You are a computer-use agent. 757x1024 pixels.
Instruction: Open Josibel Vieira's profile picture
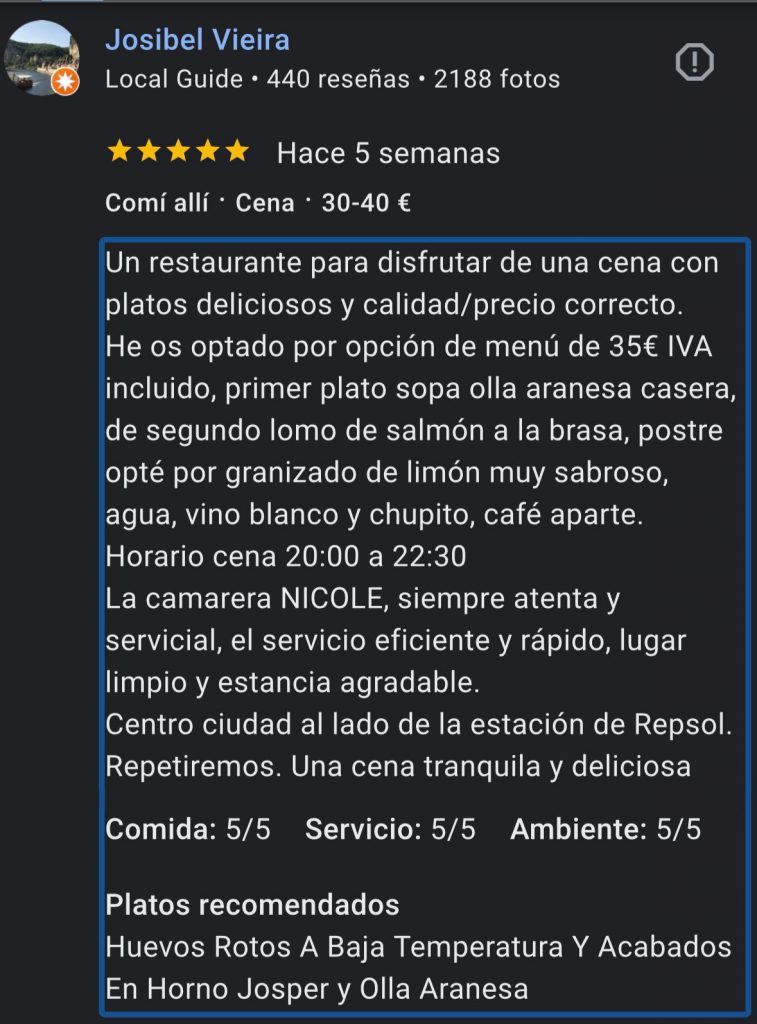pos(41,58)
